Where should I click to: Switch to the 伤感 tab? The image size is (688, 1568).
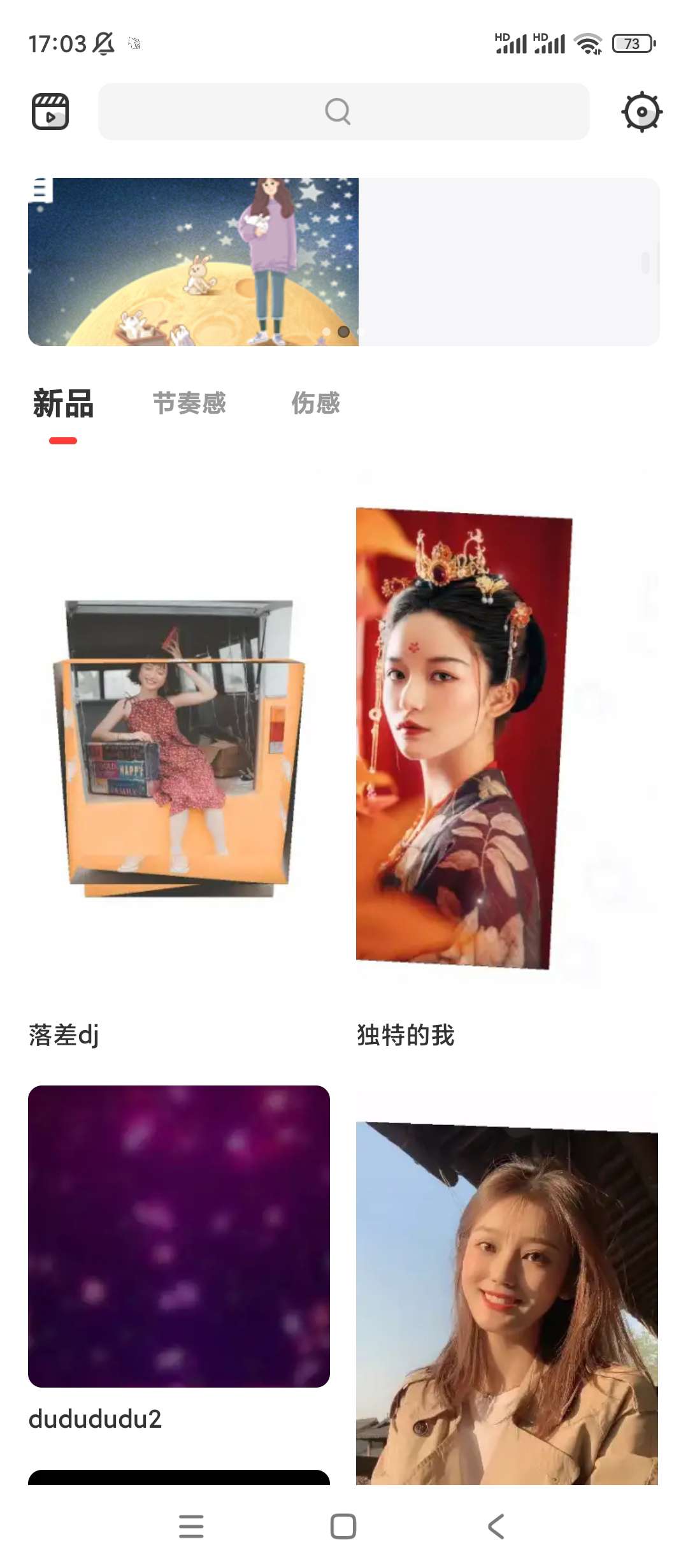tap(315, 404)
